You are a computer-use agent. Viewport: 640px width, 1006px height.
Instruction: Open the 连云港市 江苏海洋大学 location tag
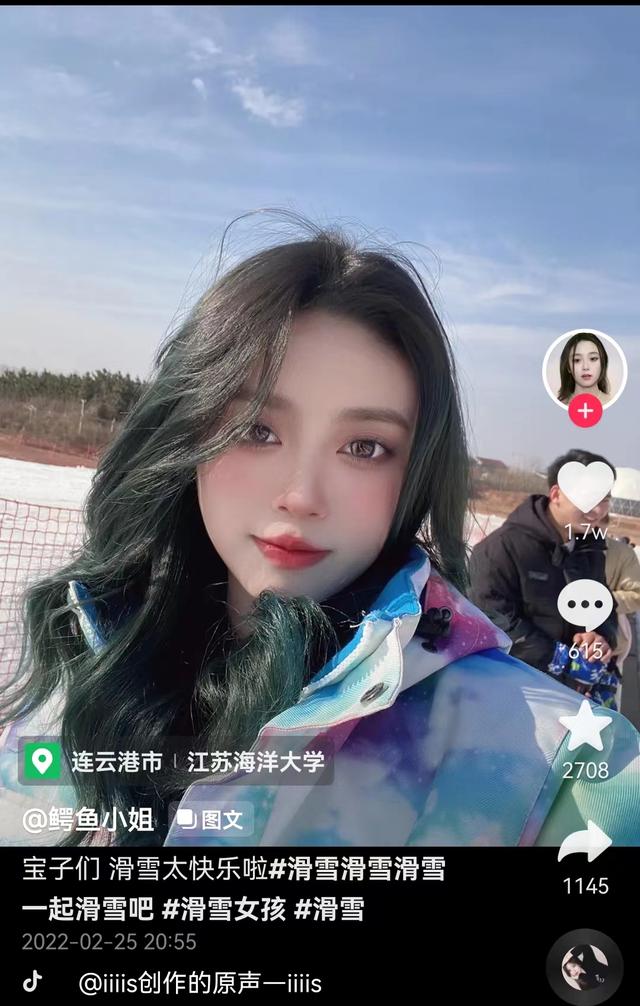click(176, 762)
